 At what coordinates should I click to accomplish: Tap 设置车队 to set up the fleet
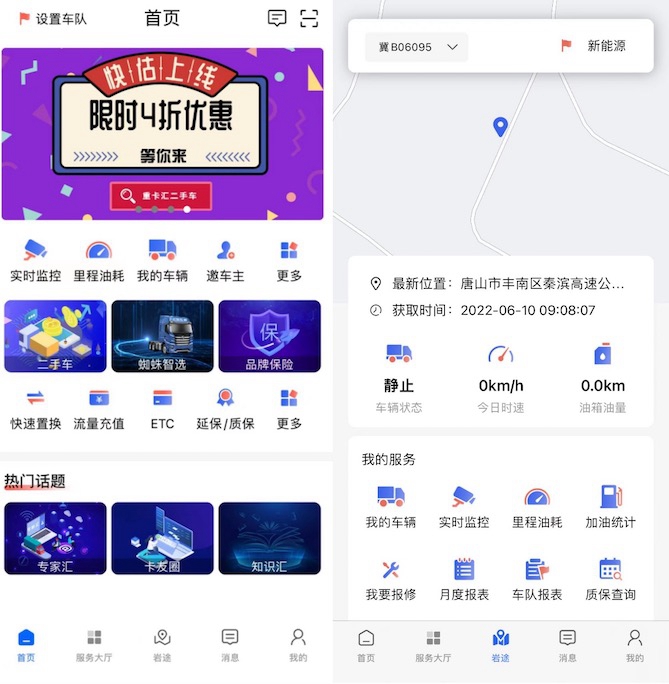click(53, 19)
